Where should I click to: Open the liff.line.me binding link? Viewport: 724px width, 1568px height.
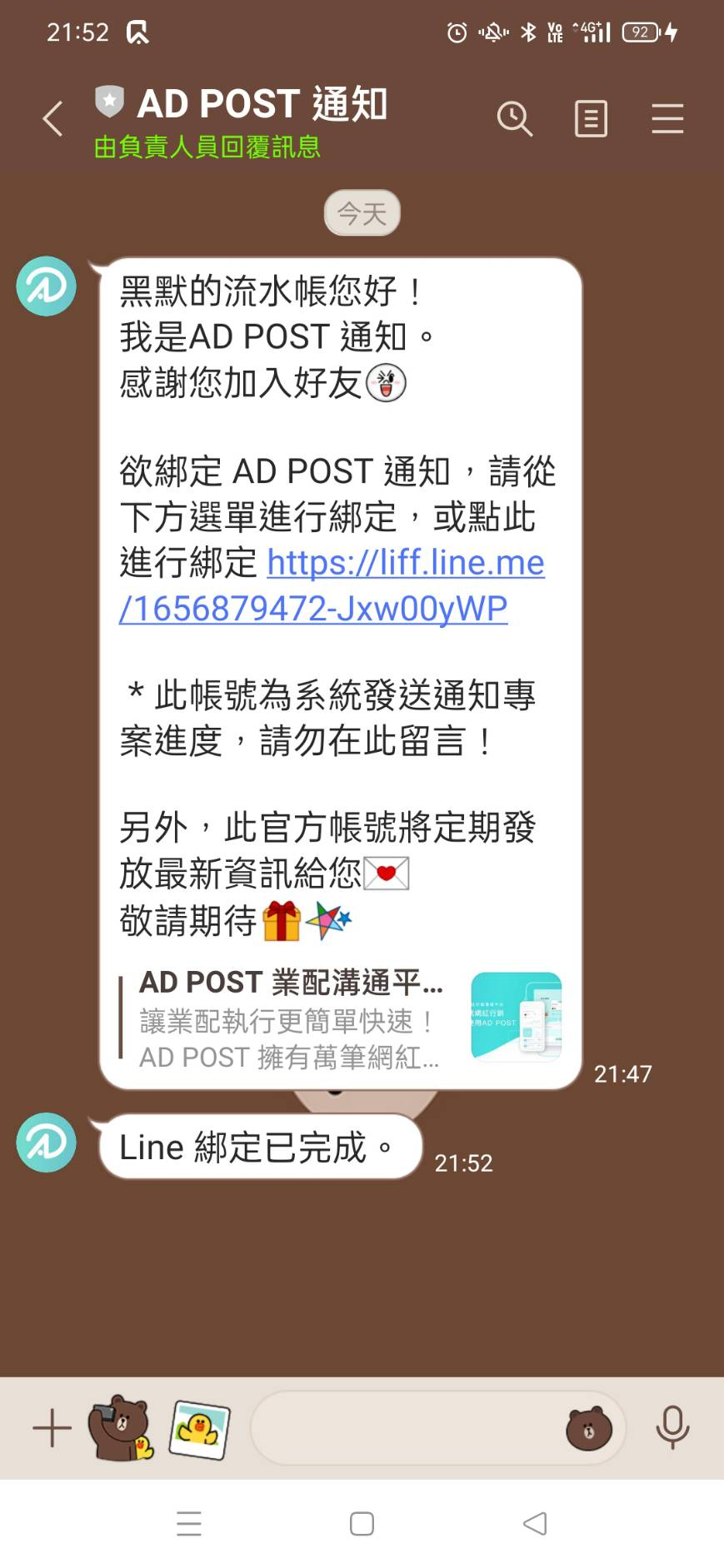(x=332, y=585)
